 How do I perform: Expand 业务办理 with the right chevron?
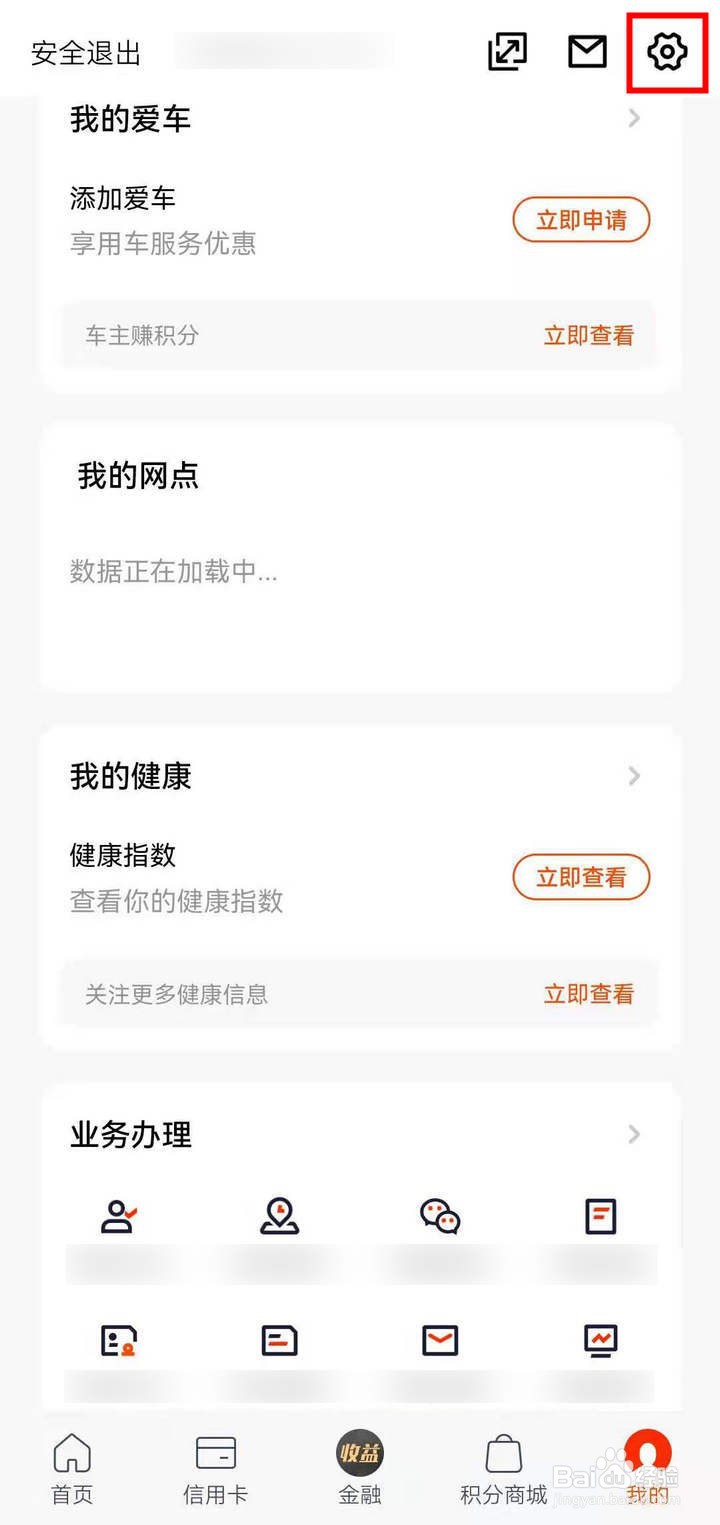(634, 1134)
